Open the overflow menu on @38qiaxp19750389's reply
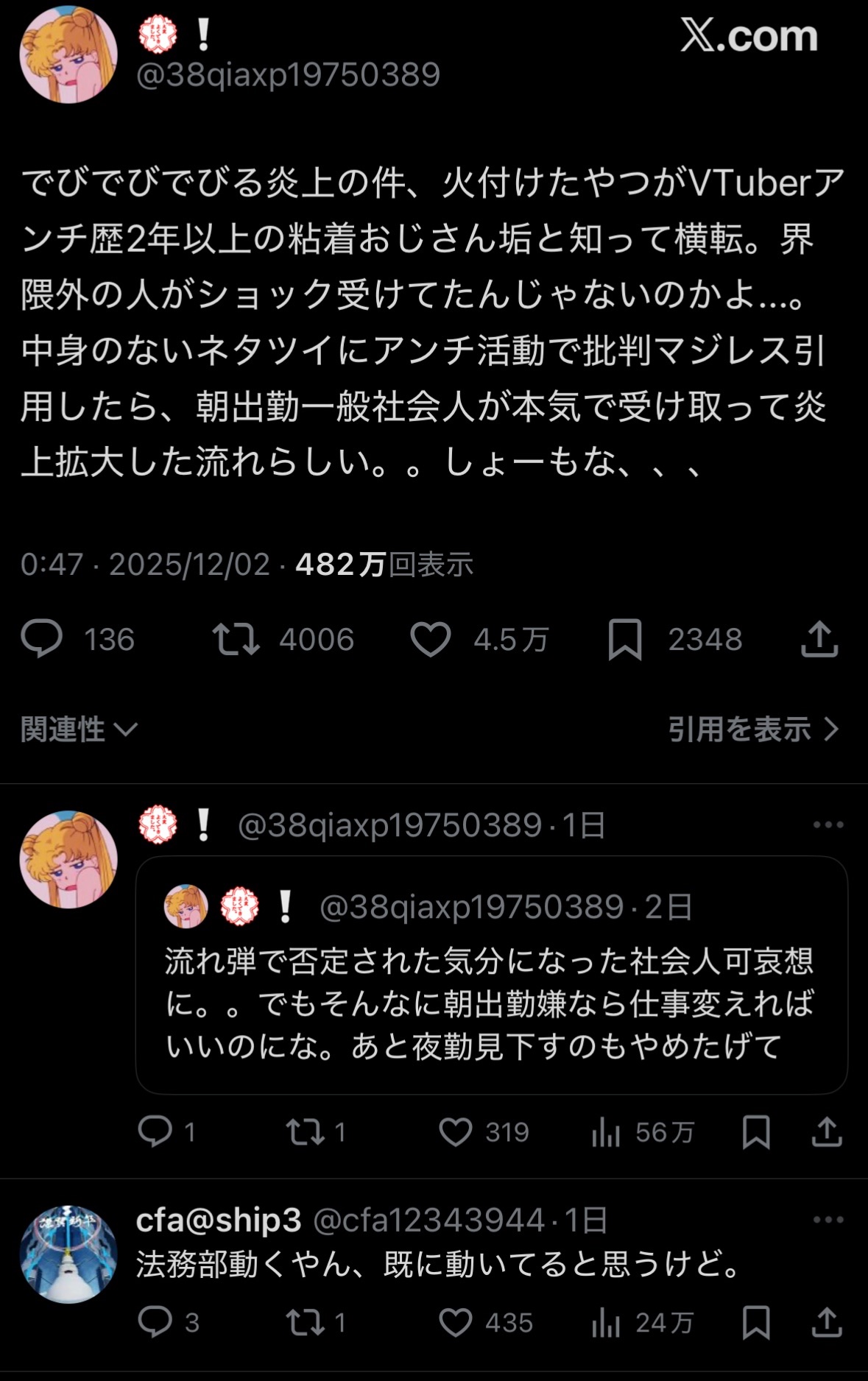The height and width of the screenshot is (1381, 868). click(x=828, y=824)
